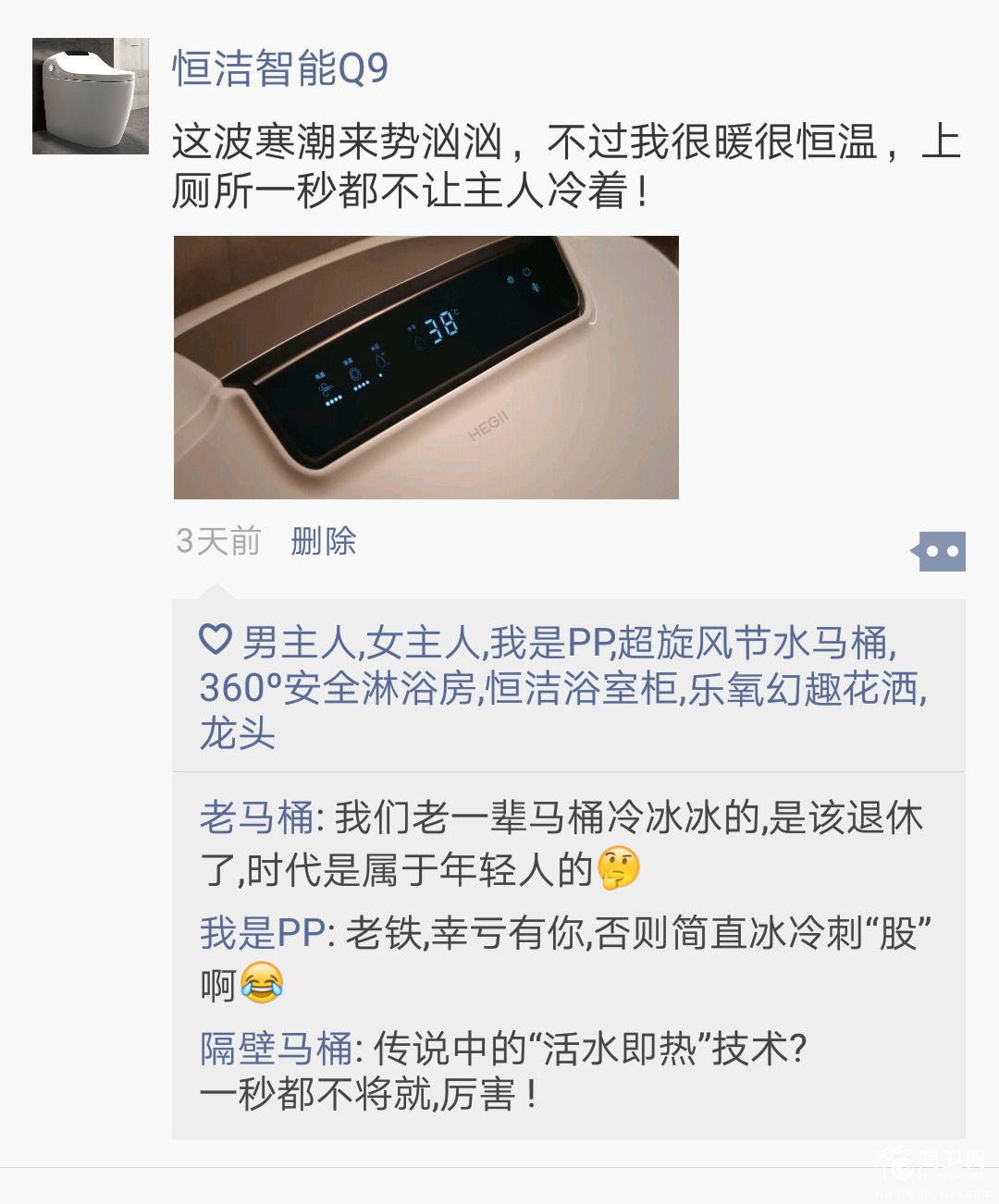Open the 恒洁智能Q9 profile avatar
Image resolution: width=999 pixels, height=1204 pixels.
[91, 96]
